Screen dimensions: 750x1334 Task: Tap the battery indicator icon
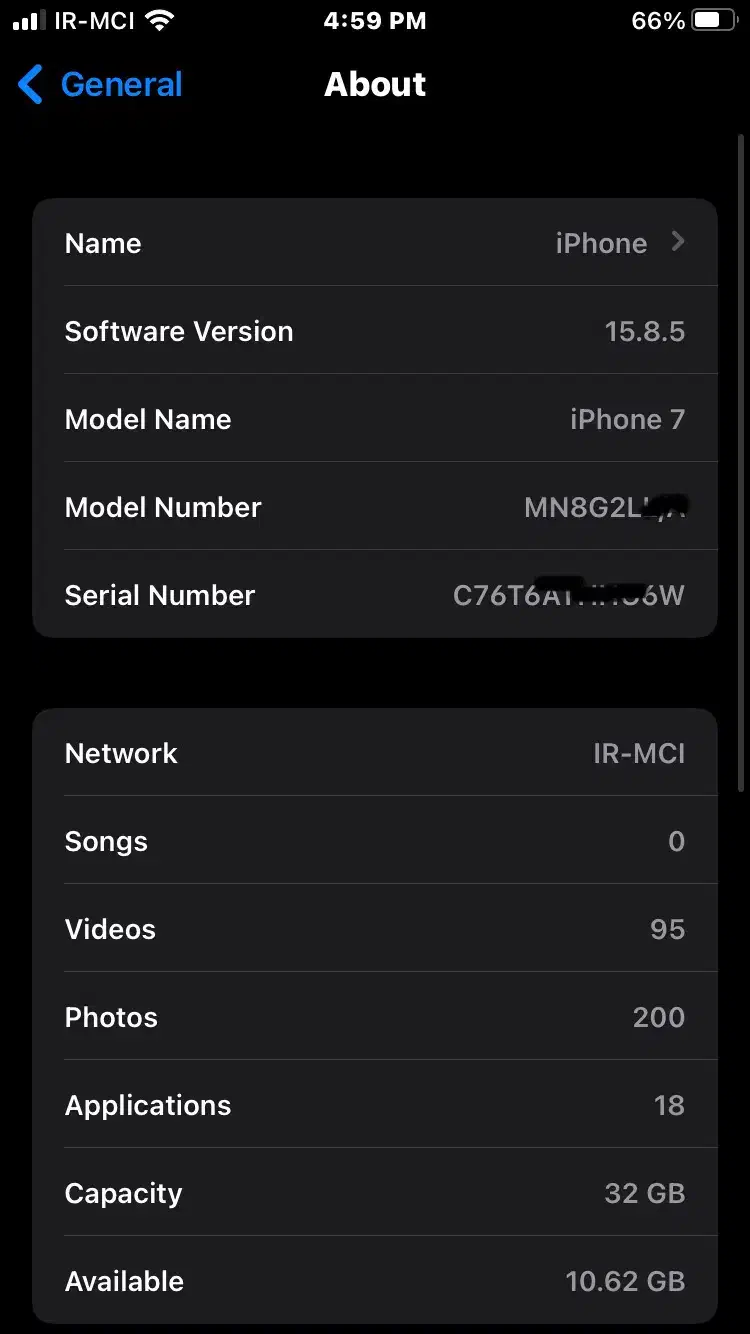(x=712, y=19)
